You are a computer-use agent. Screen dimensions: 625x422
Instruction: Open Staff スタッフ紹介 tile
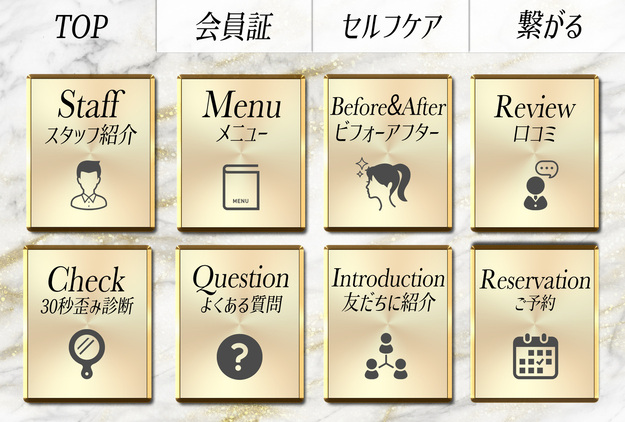click(90, 152)
